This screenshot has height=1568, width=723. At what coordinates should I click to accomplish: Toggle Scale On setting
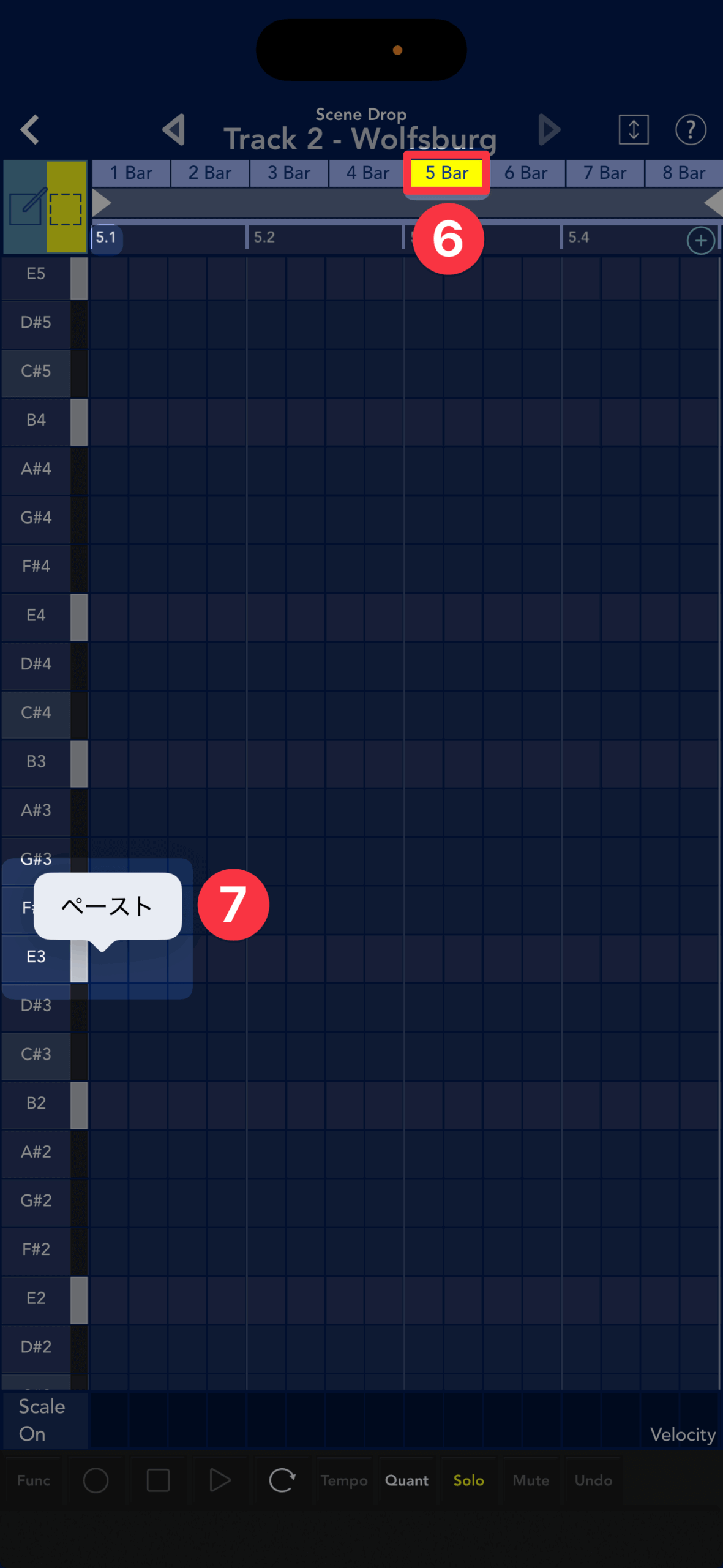pos(42,1420)
